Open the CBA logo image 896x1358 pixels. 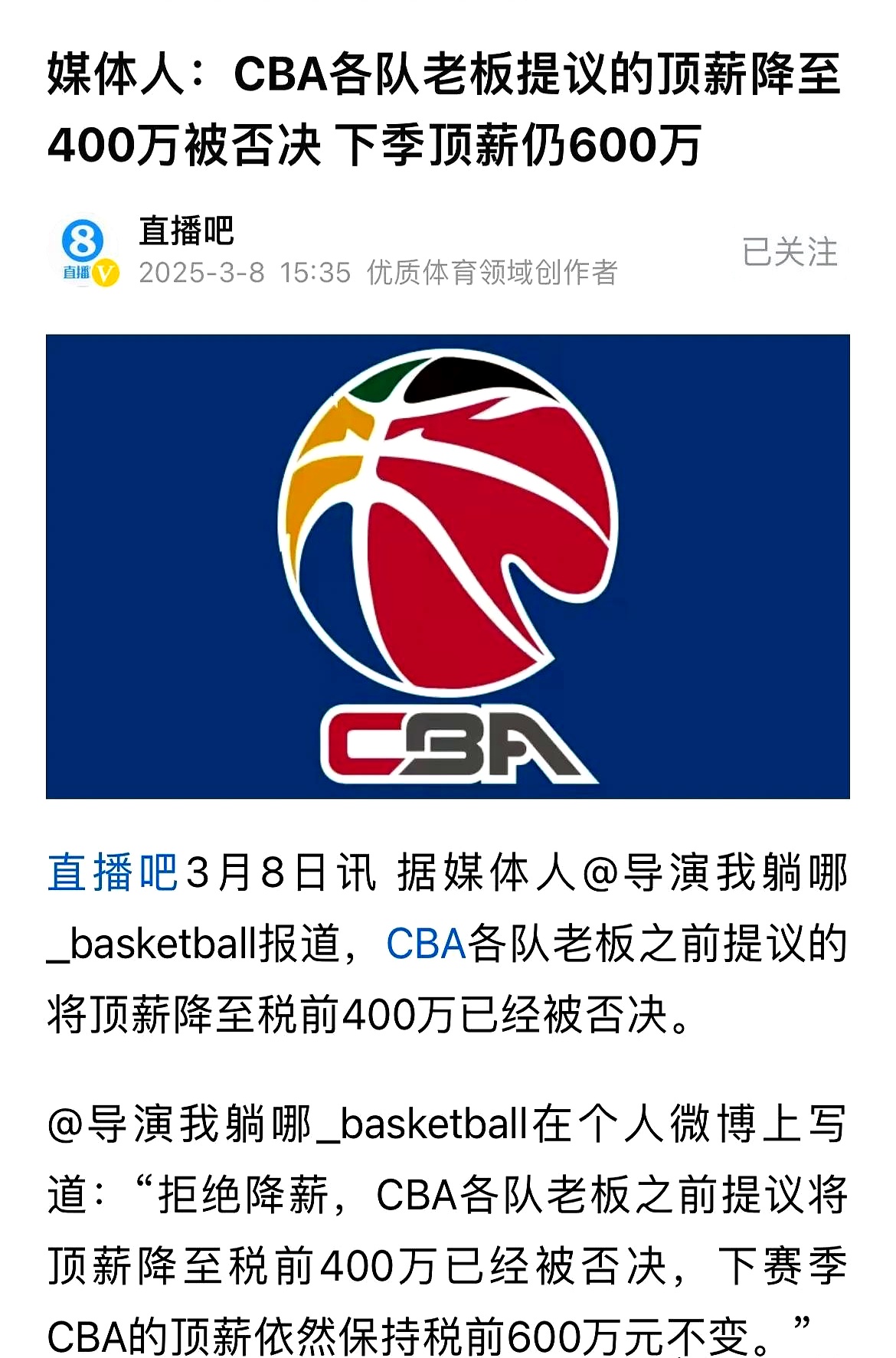tap(448, 567)
